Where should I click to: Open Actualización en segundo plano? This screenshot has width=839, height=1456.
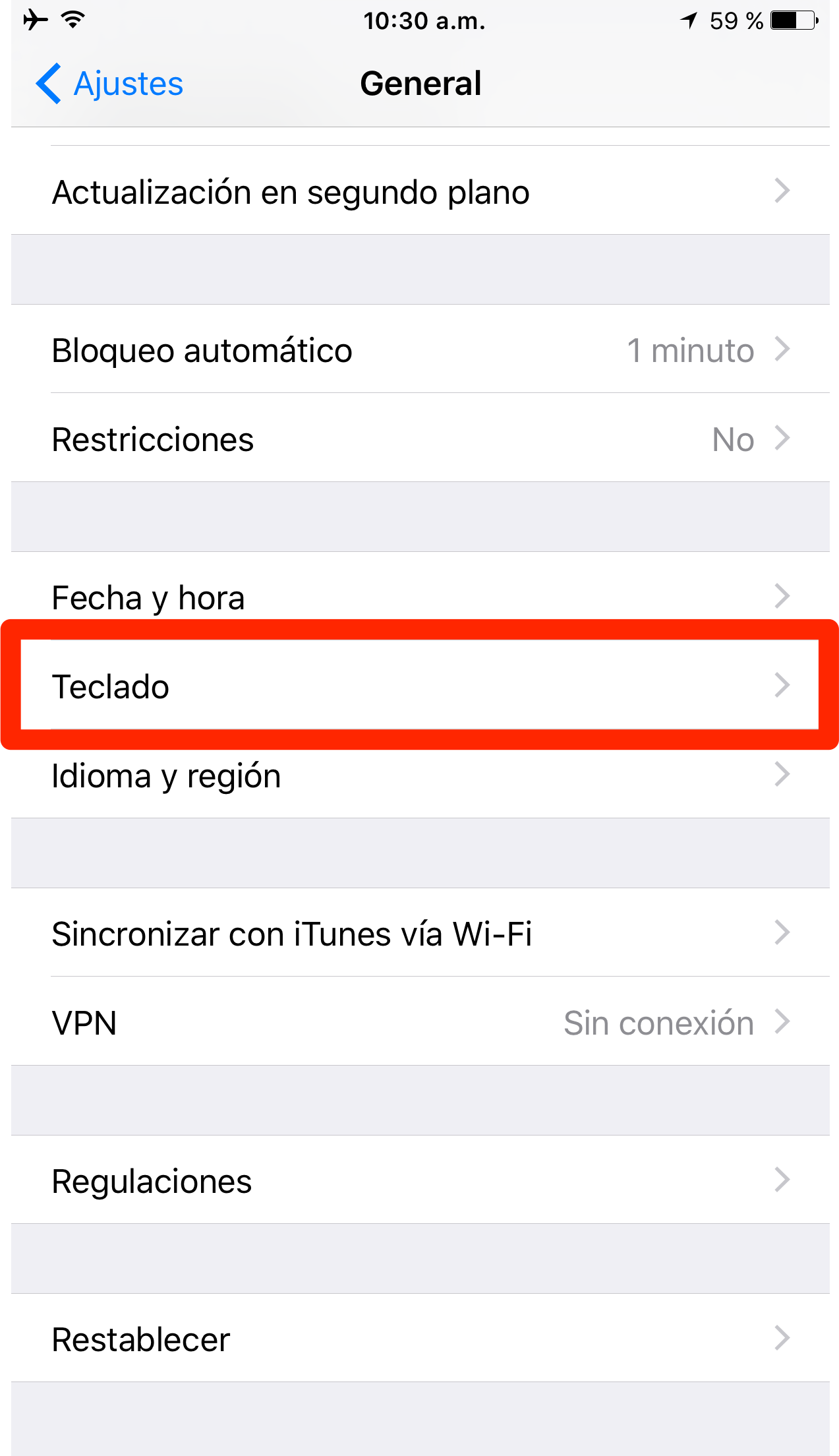pos(419,192)
